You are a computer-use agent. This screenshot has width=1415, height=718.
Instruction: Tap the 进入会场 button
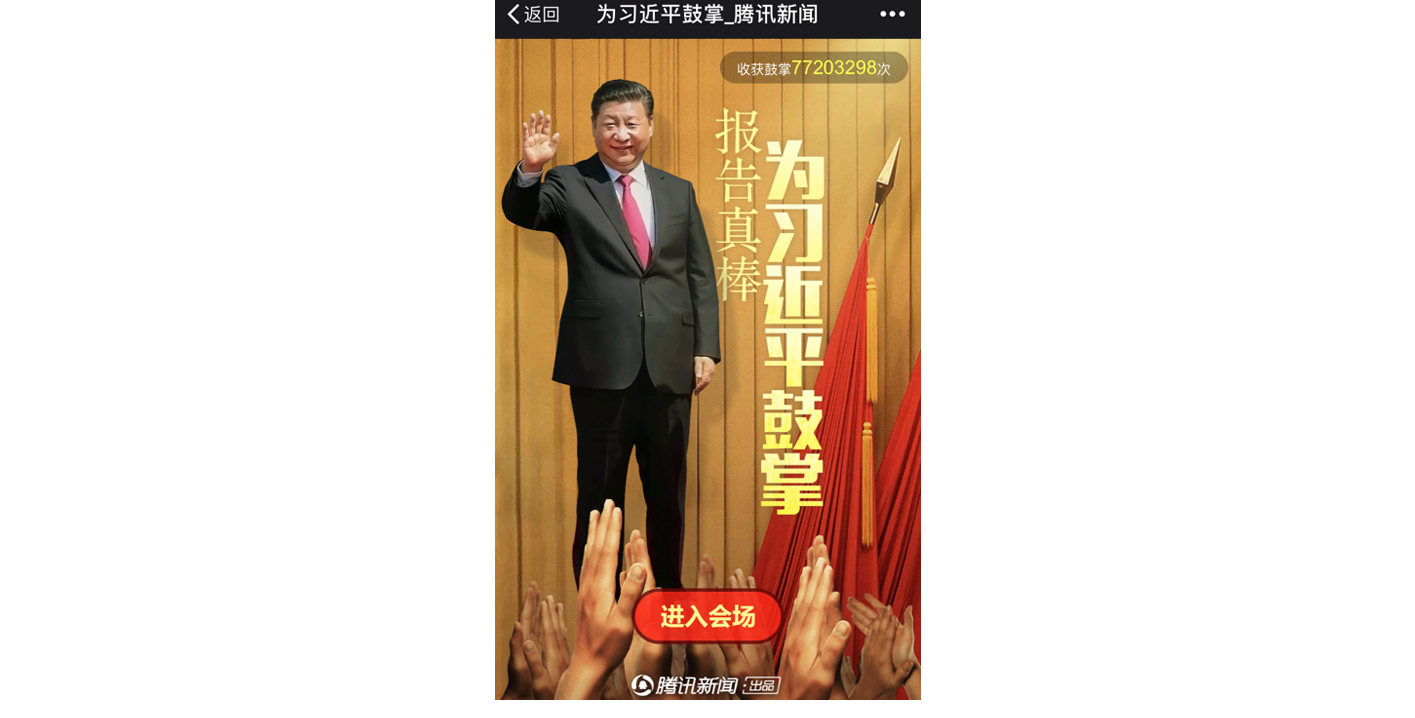707,616
